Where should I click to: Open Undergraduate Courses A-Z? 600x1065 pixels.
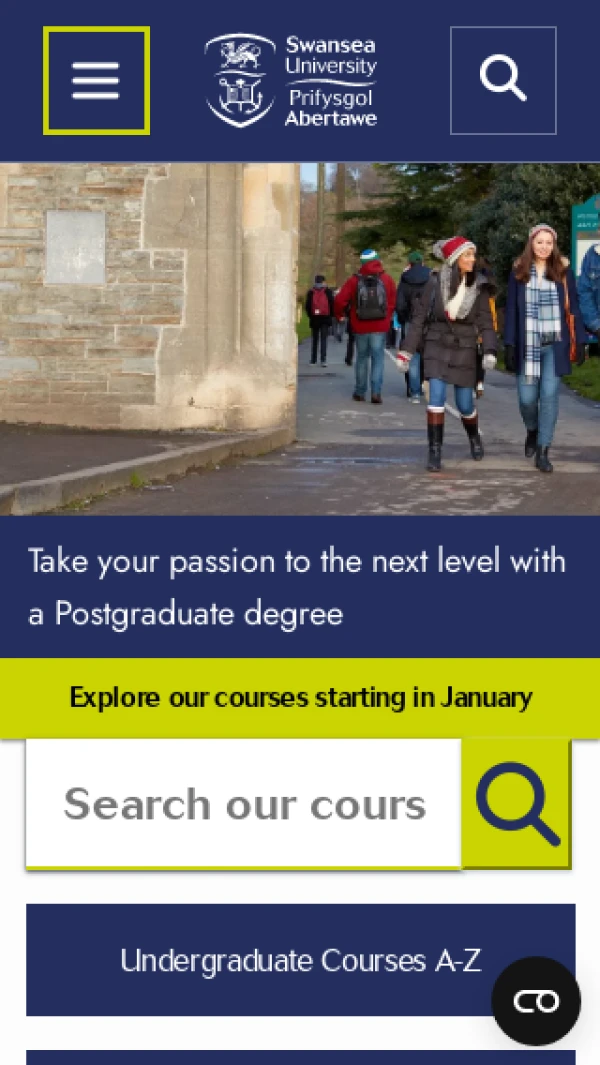point(300,960)
